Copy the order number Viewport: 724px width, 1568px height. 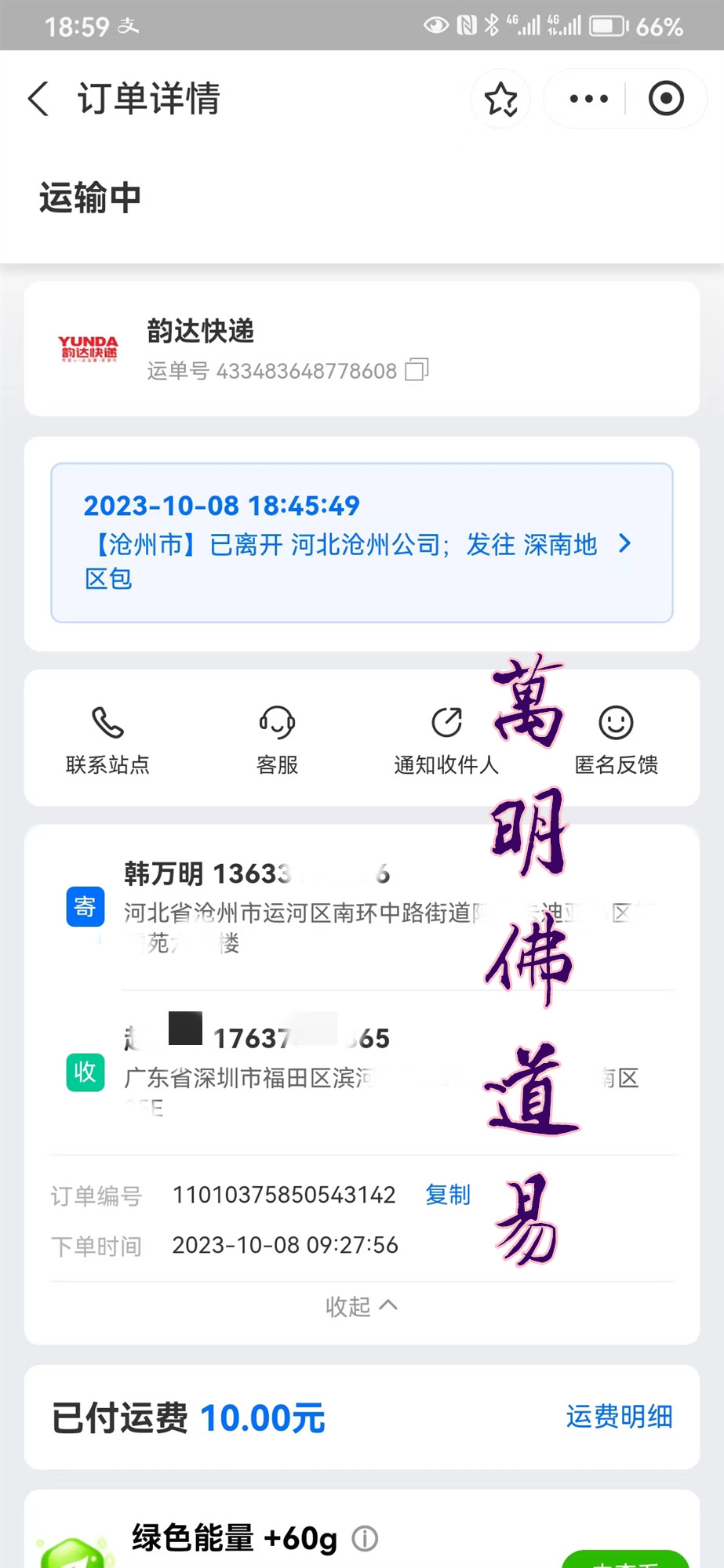tap(448, 1195)
